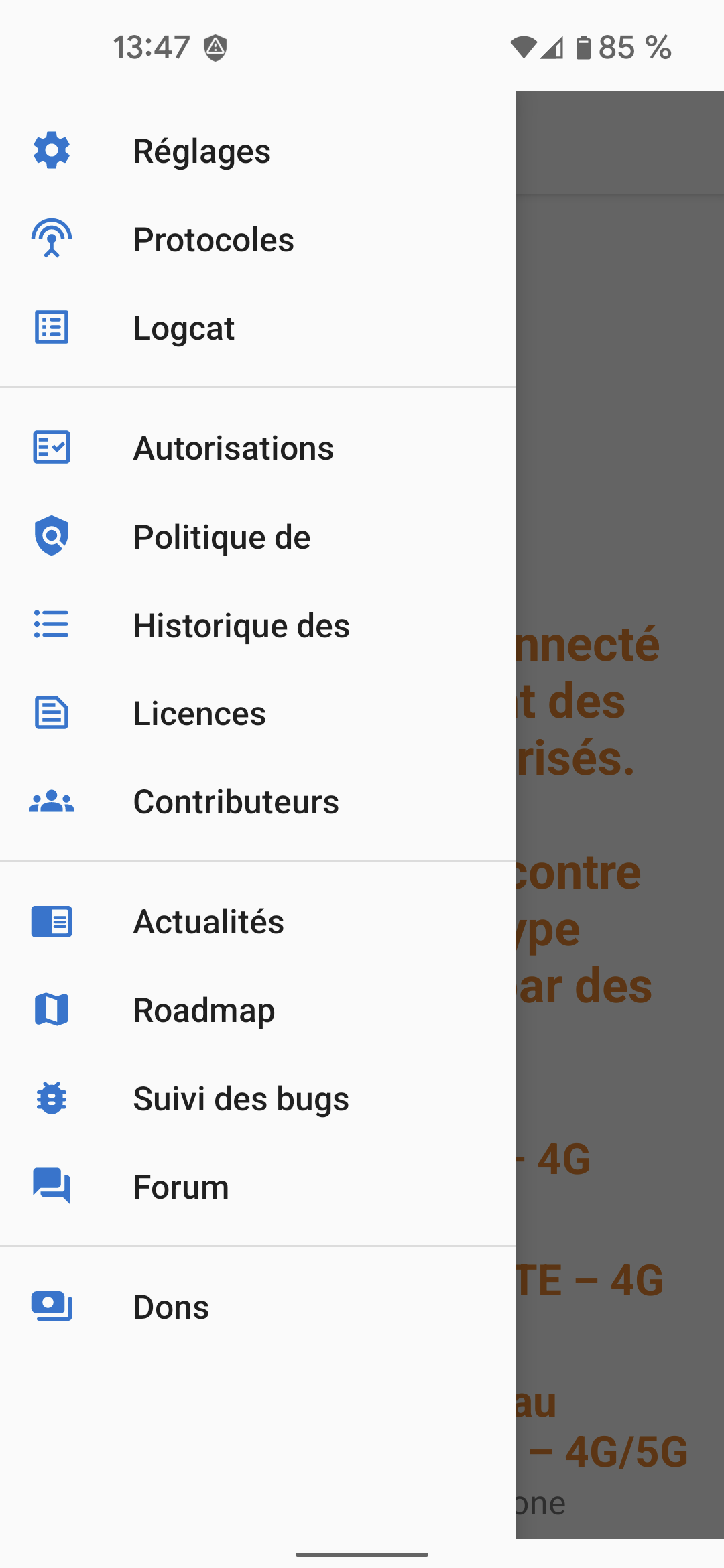The width and height of the screenshot is (724, 1568).
Task: Open the Politique de entry
Action: pos(258,537)
